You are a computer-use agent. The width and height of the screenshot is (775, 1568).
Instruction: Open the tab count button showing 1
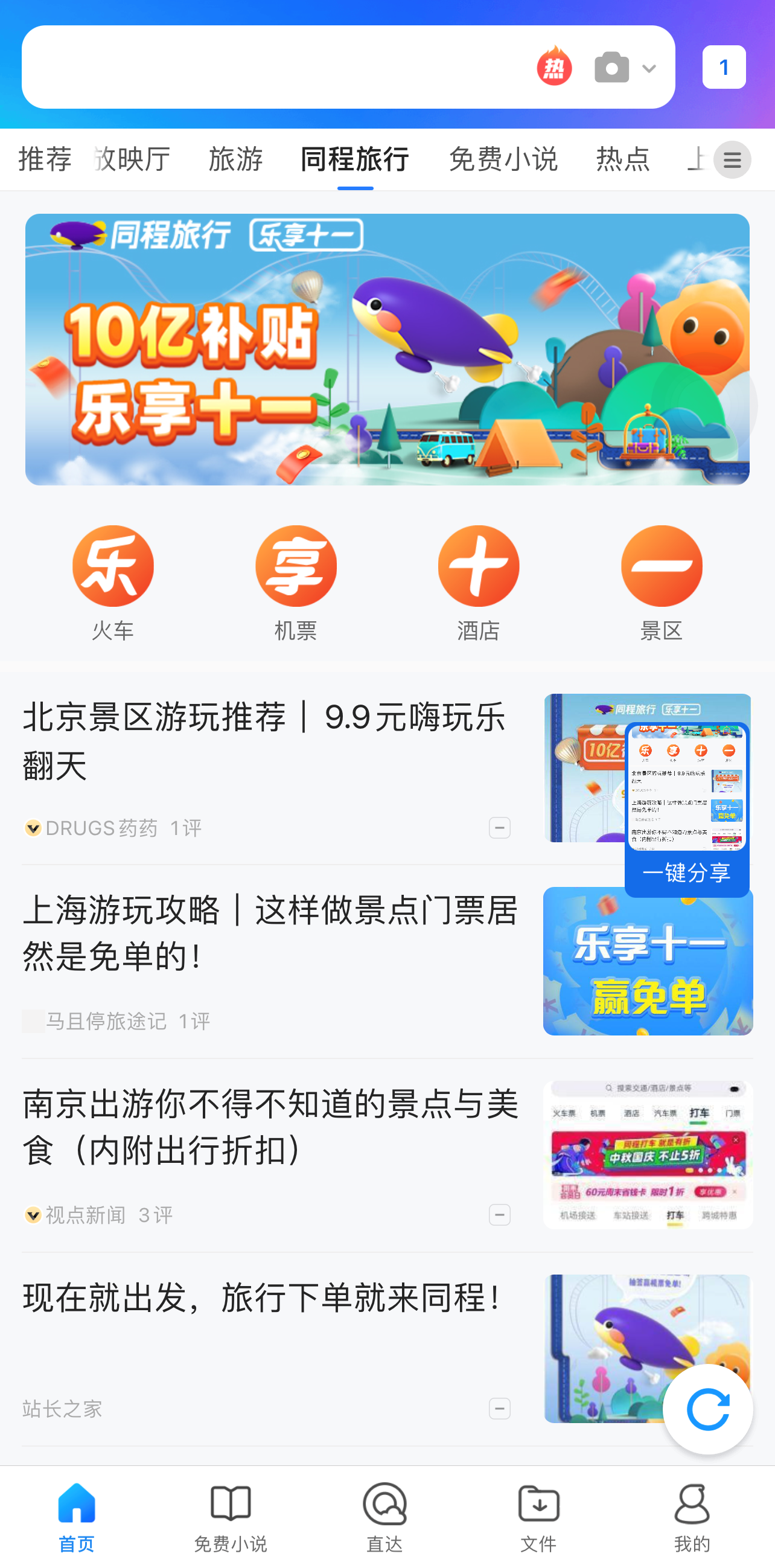tap(723, 67)
